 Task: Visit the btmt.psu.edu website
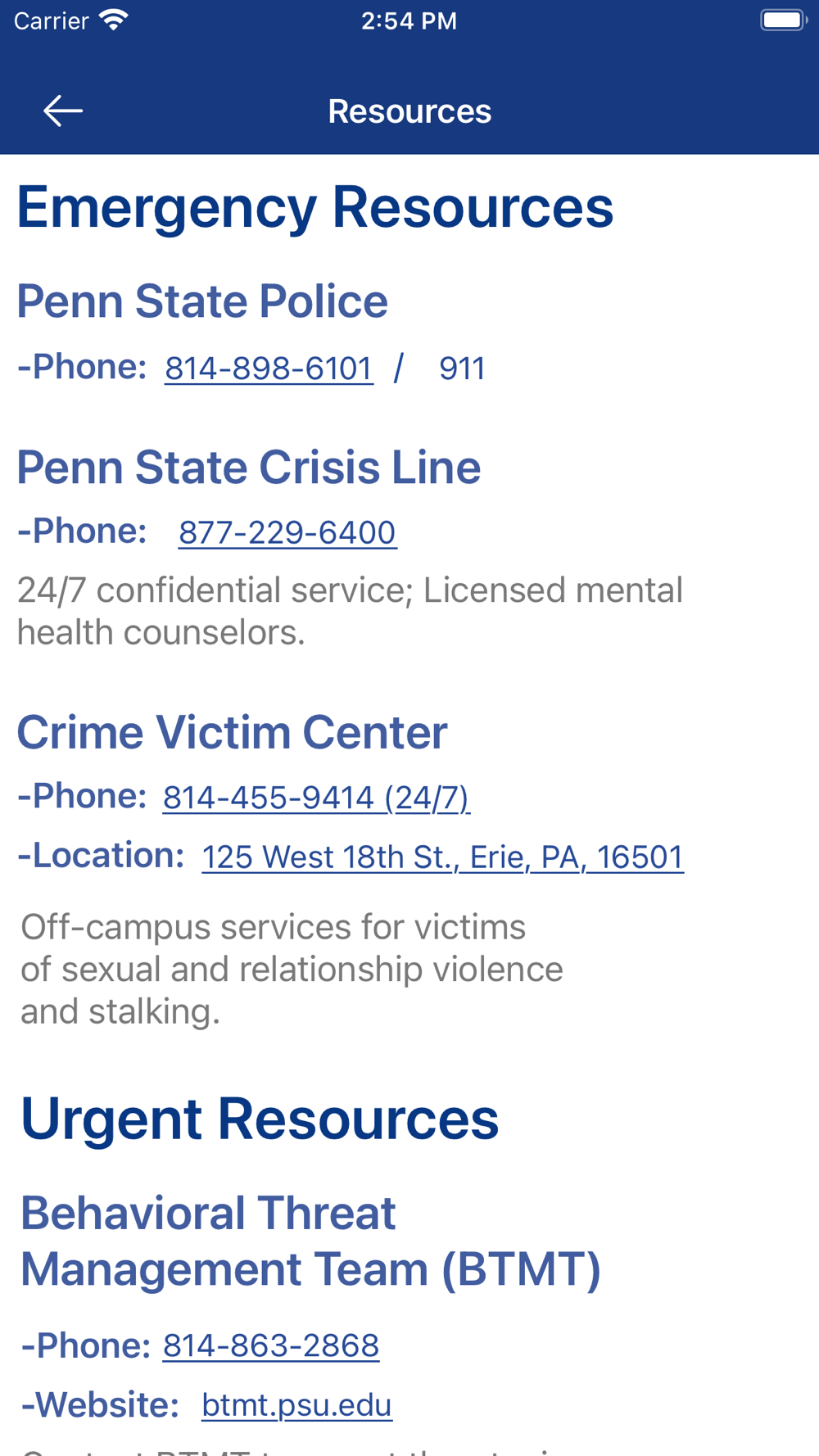coord(296,1405)
